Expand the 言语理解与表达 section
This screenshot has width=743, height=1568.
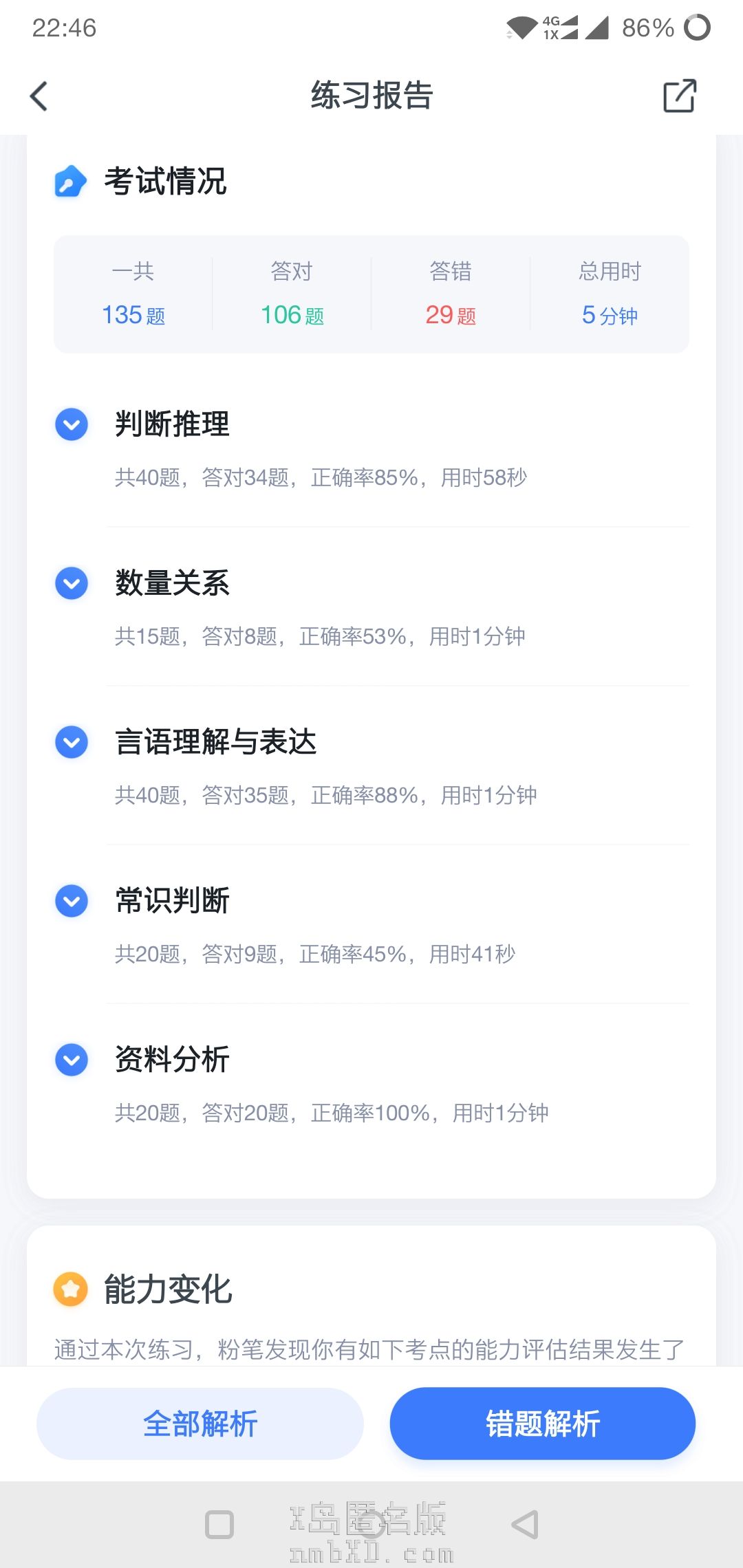pyautogui.click(x=72, y=742)
